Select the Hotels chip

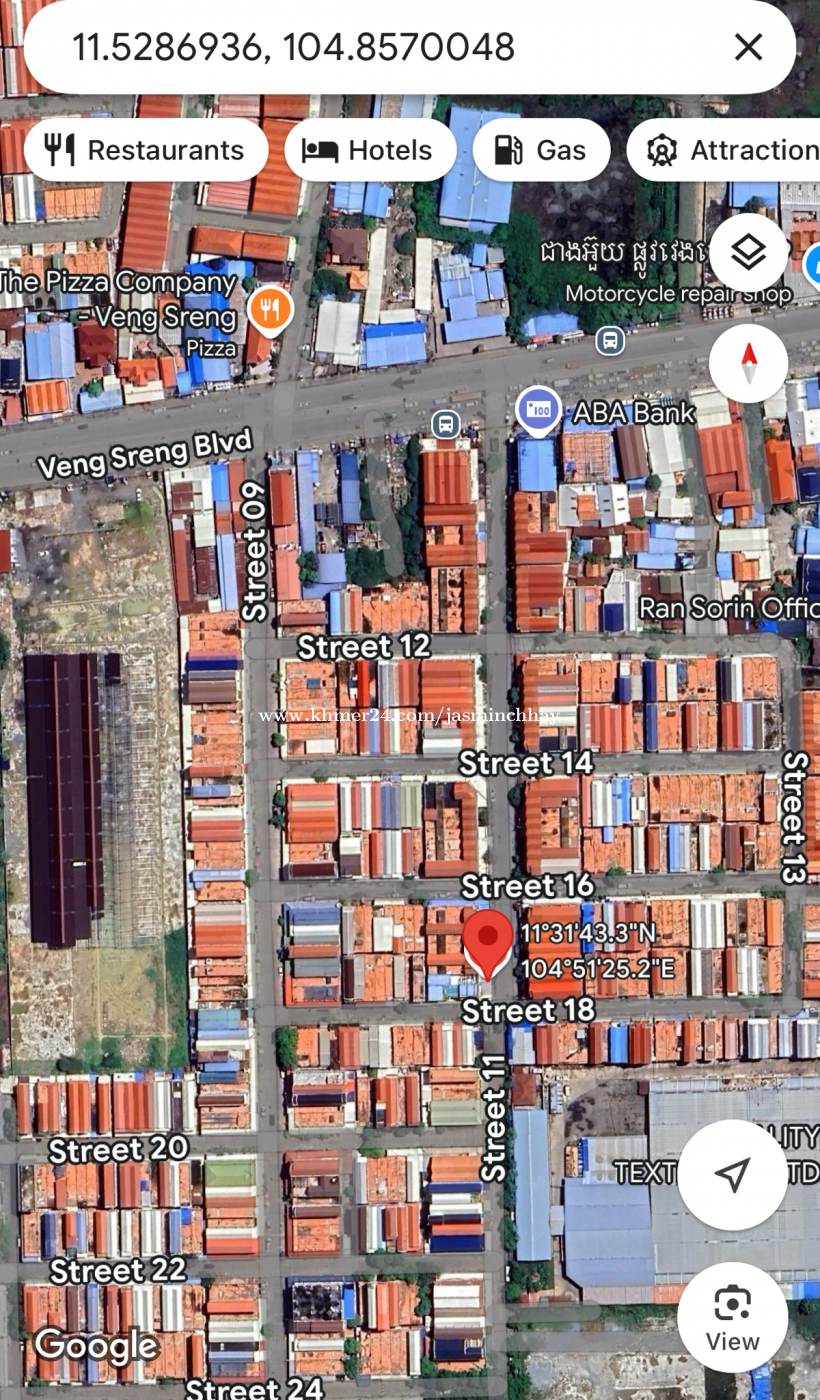click(370, 150)
